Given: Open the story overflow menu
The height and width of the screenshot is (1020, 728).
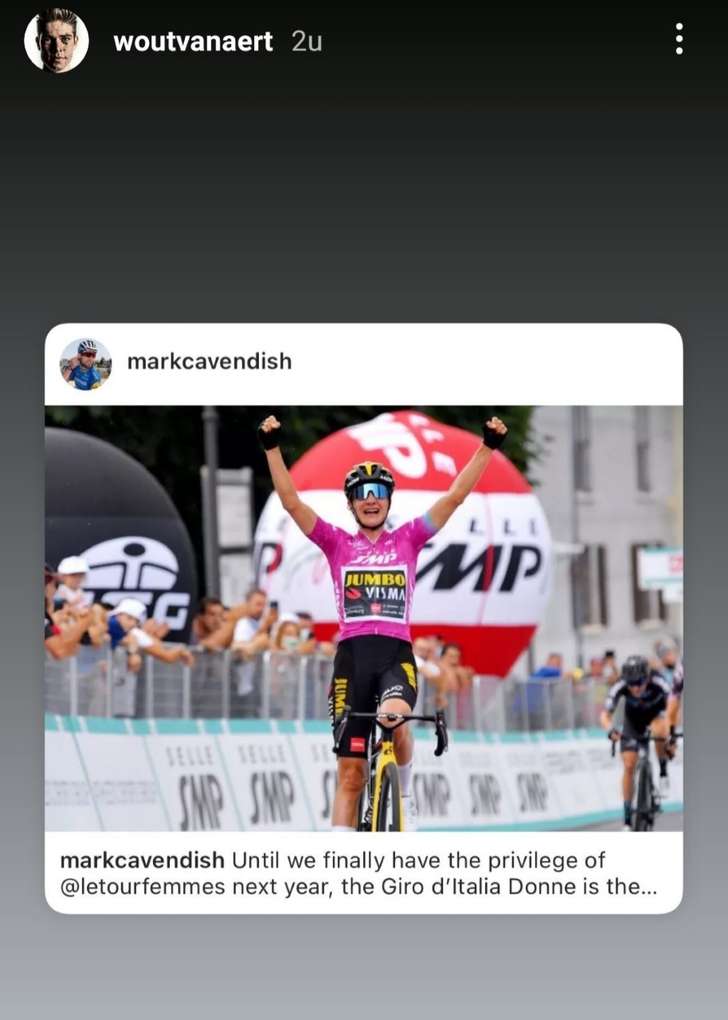Looking at the screenshot, I should coord(679,40).
